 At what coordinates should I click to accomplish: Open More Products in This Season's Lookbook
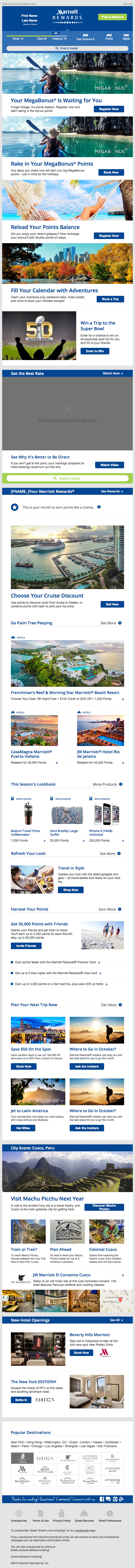(107, 785)
